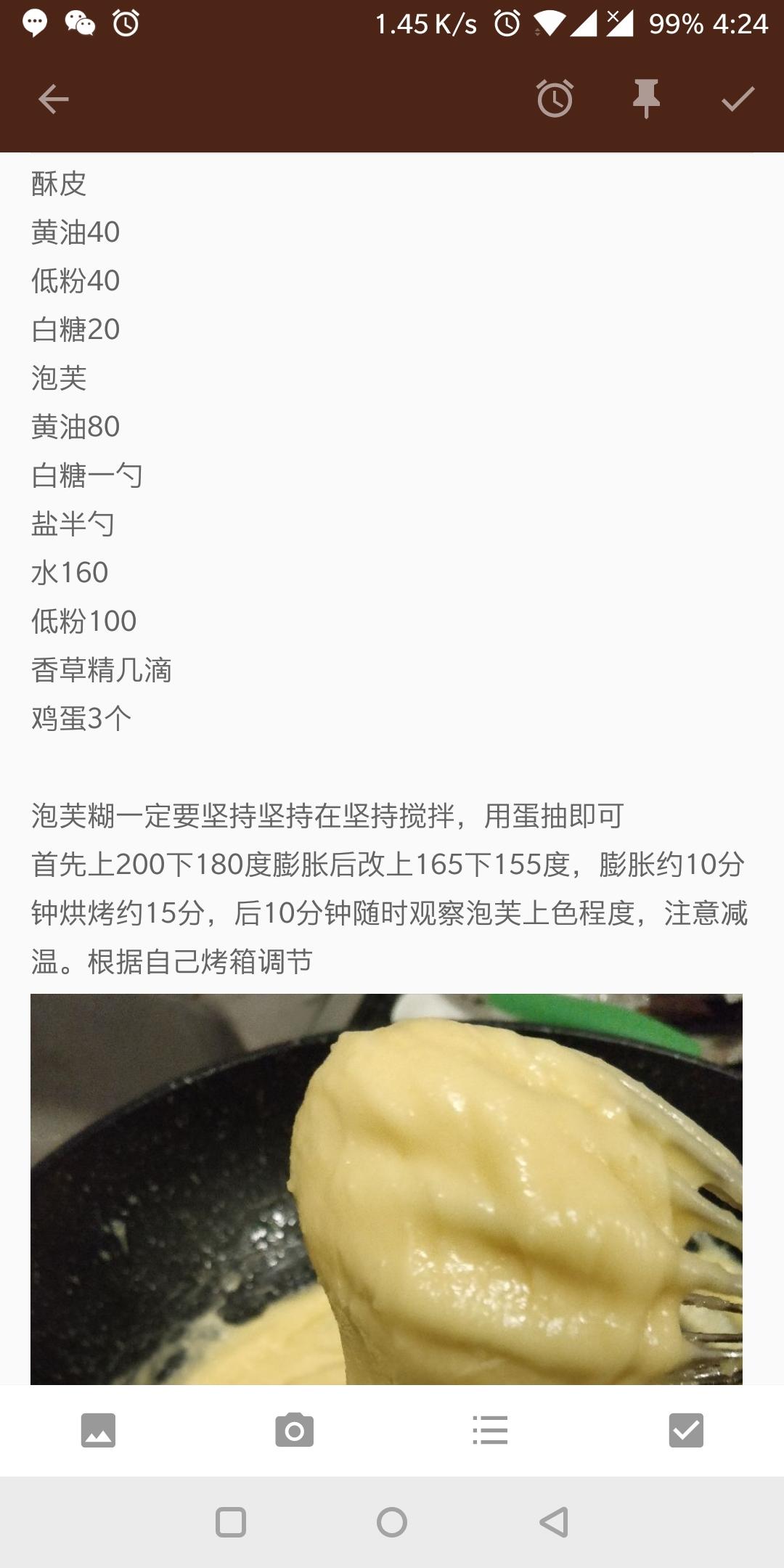Insert a bulleted list into the note
Screen dimensions: 784x1568
pos(490,1429)
